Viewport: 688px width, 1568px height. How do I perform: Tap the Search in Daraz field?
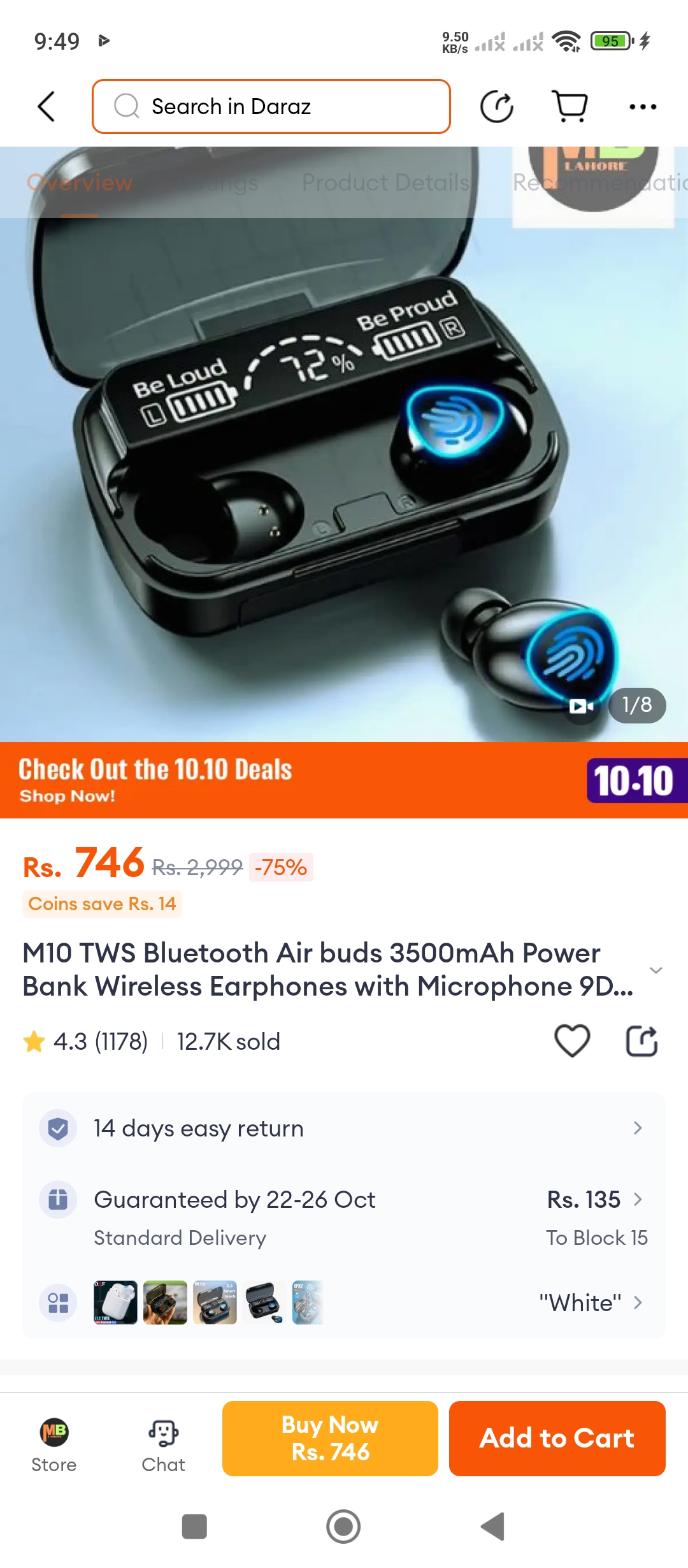[271, 106]
